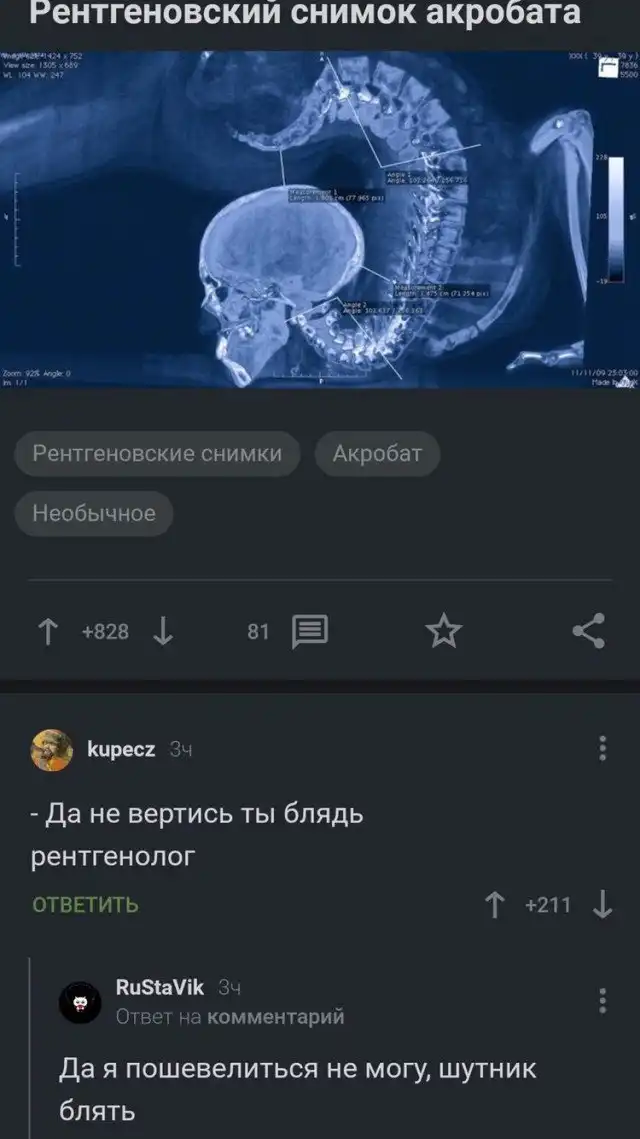Open the X-ray post image
640x1139 pixels.
(x=320, y=220)
